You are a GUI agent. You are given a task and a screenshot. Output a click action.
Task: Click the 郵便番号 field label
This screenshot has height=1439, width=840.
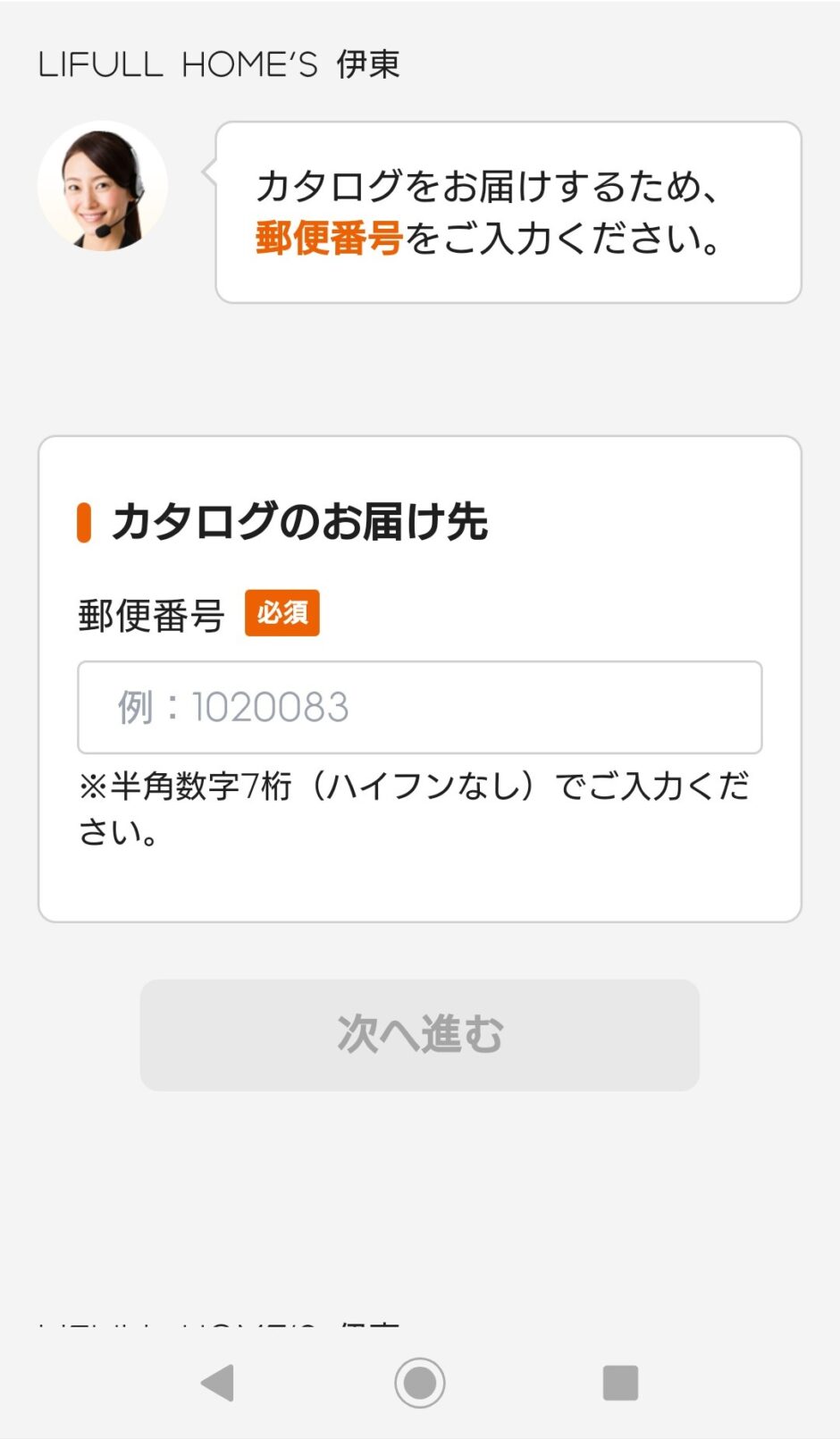[x=152, y=613]
